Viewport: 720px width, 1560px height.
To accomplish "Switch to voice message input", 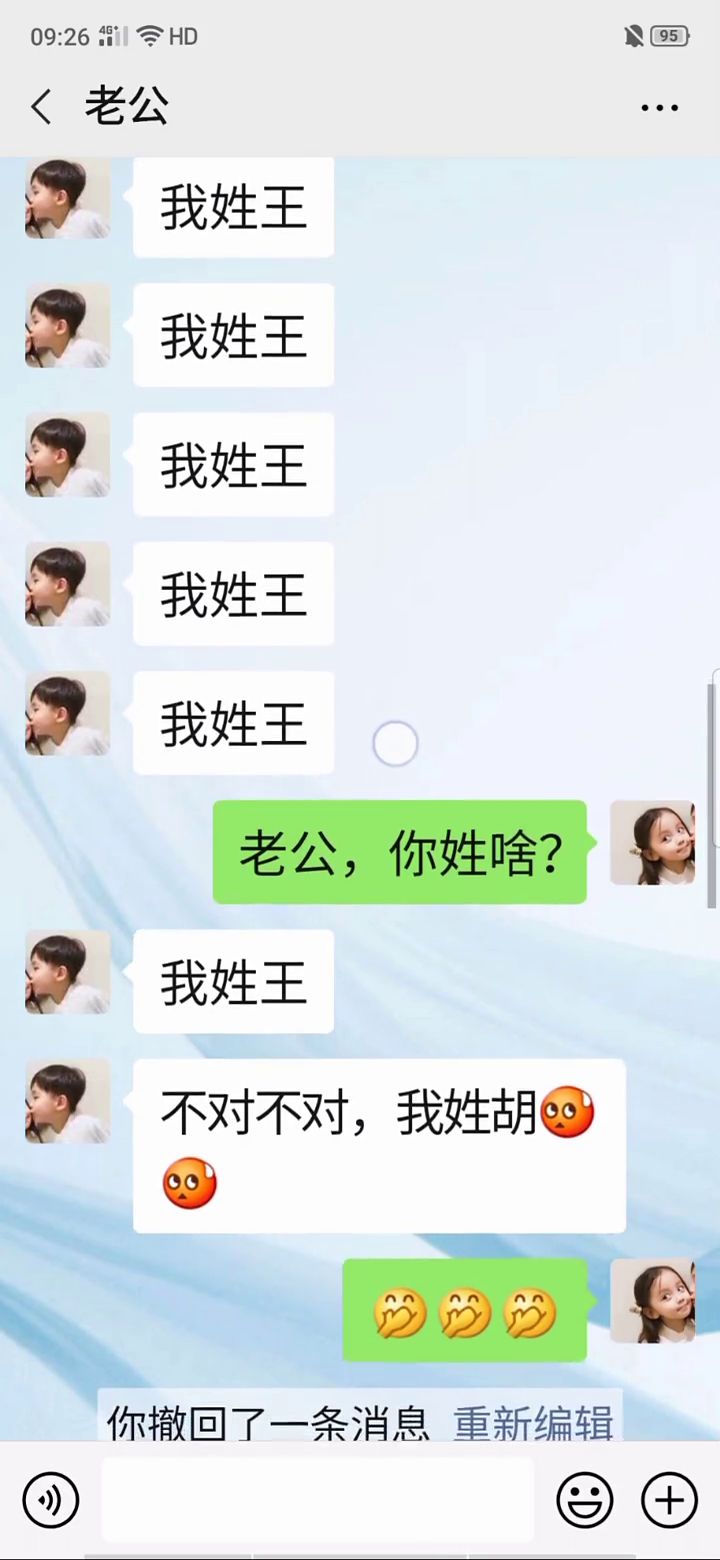I will click(50, 1500).
